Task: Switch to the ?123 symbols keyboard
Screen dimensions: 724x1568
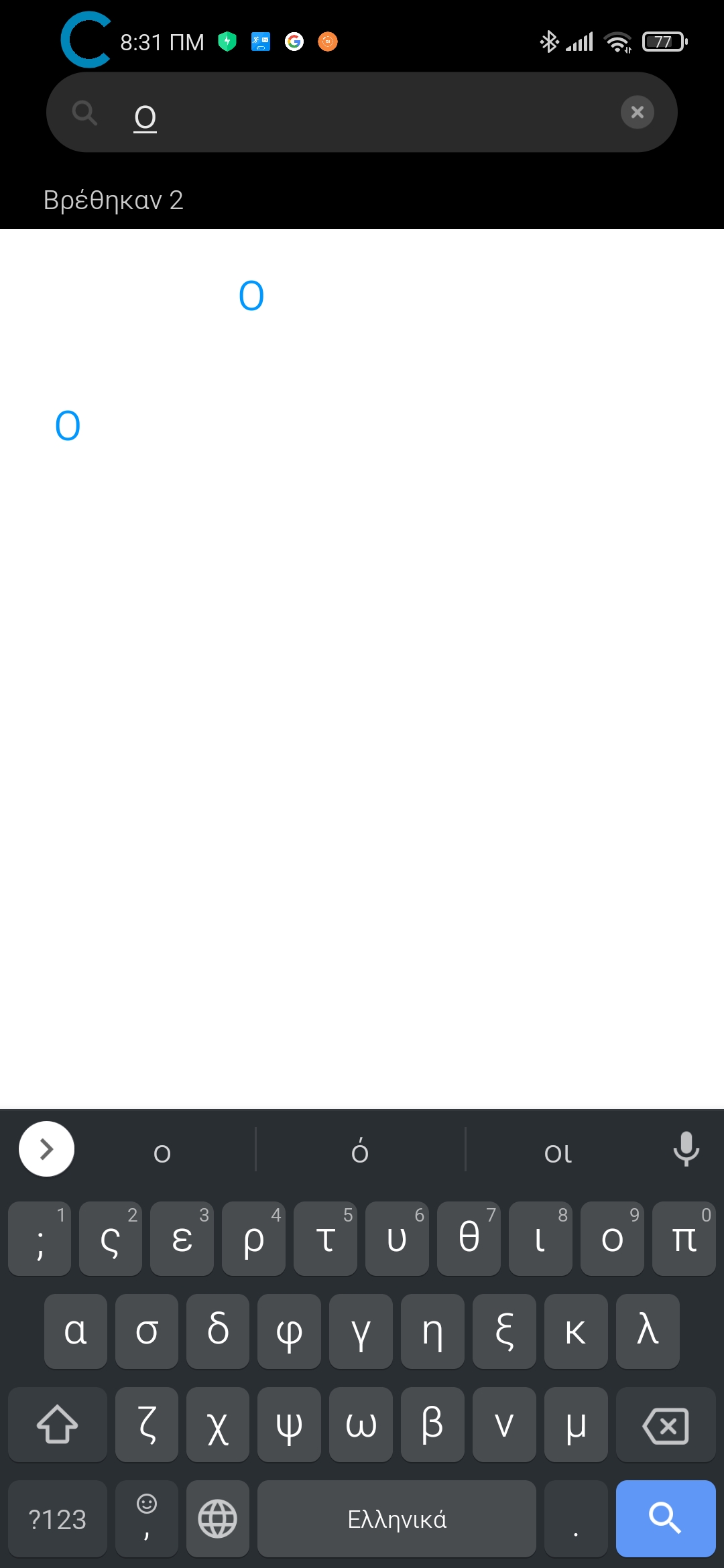Action: click(58, 1518)
